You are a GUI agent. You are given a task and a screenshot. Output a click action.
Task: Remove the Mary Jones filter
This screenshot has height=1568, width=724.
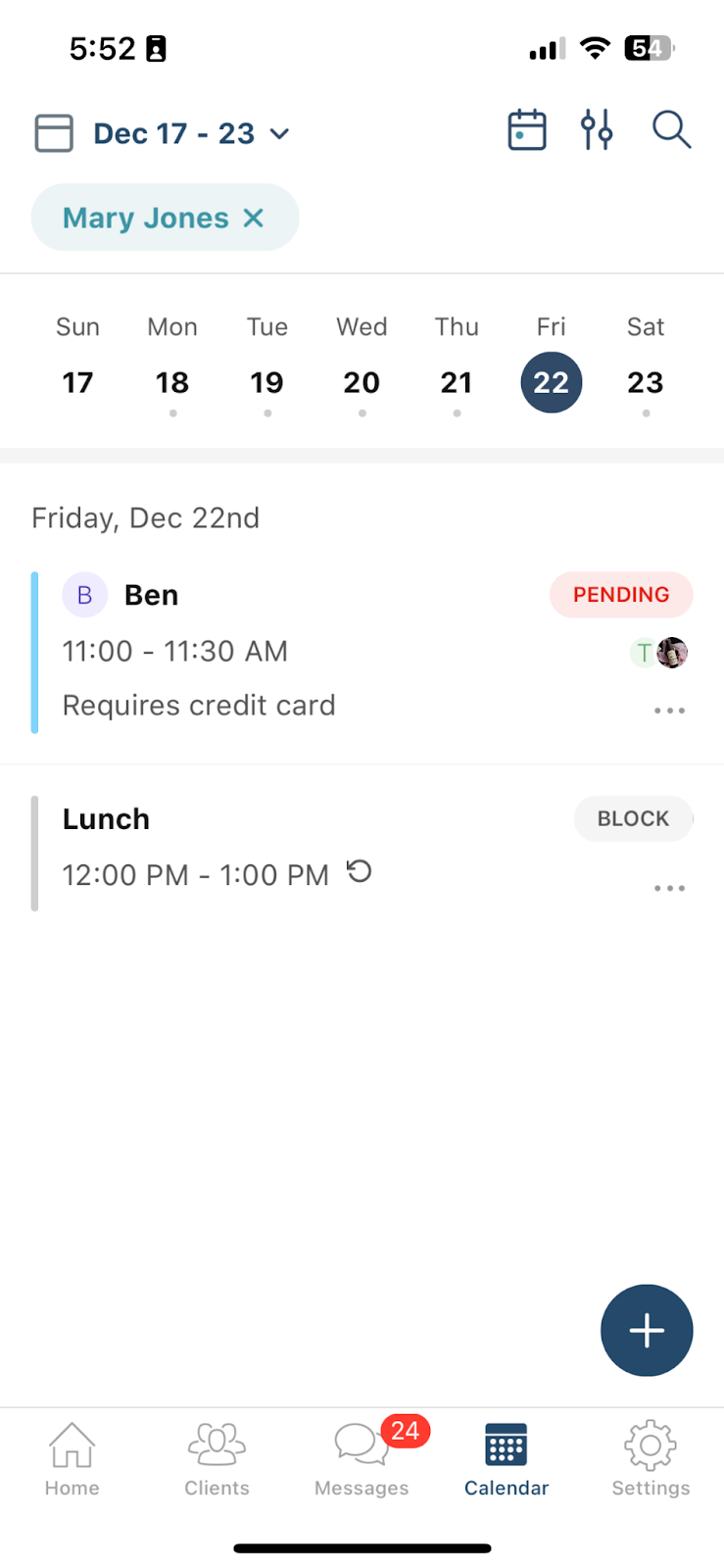[254, 218]
